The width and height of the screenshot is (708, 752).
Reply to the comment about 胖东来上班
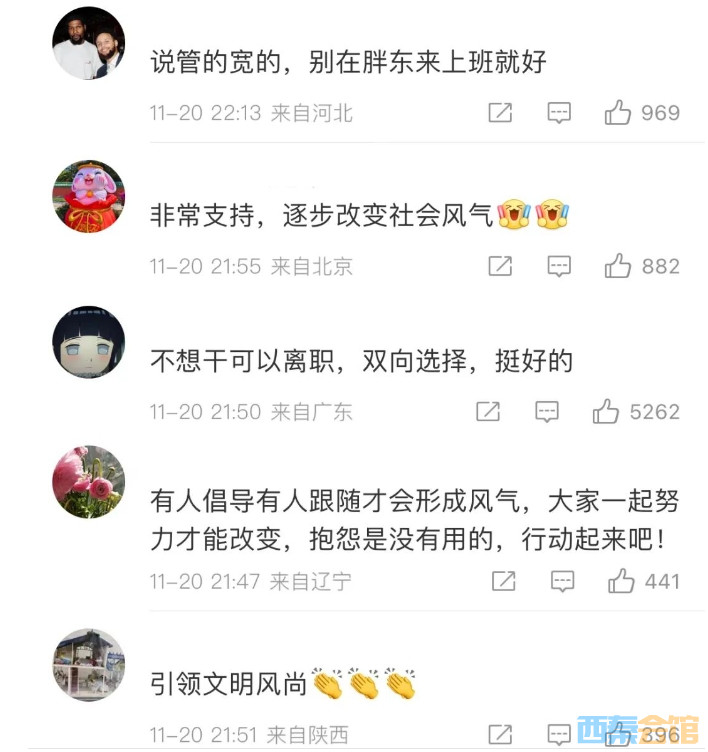[x=559, y=113]
